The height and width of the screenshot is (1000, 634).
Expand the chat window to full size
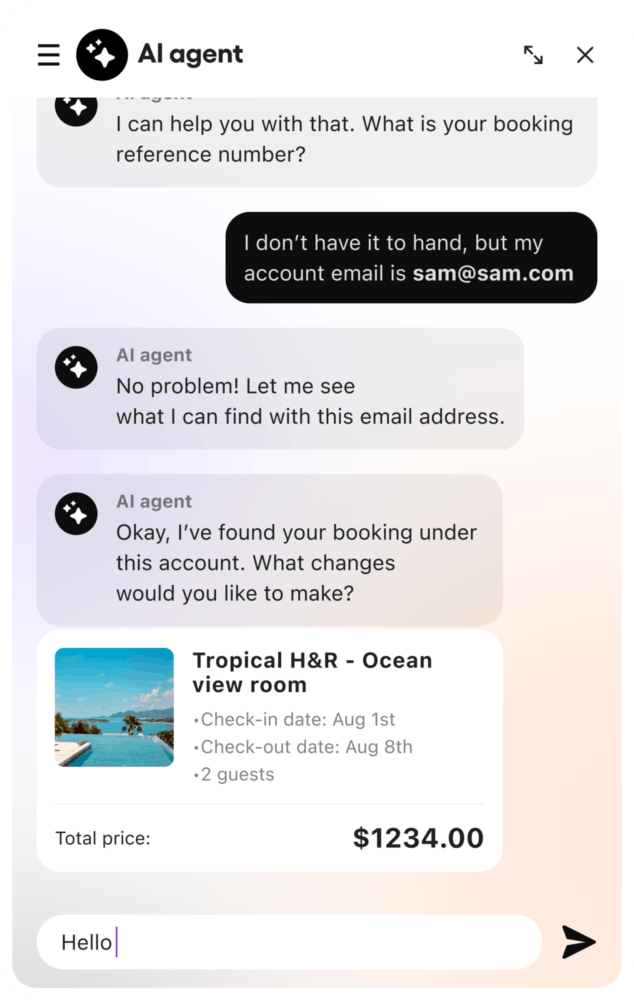click(533, 55)
